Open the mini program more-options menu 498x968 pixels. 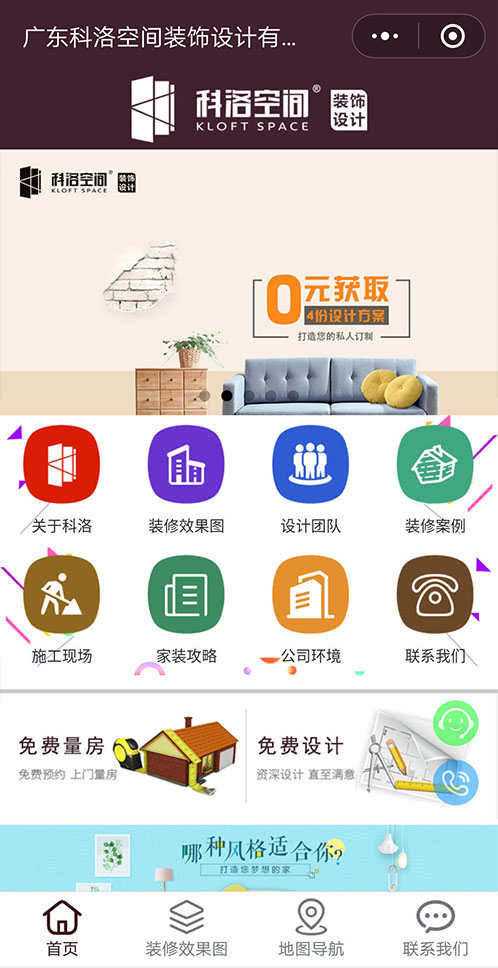(x=385, y=36)
